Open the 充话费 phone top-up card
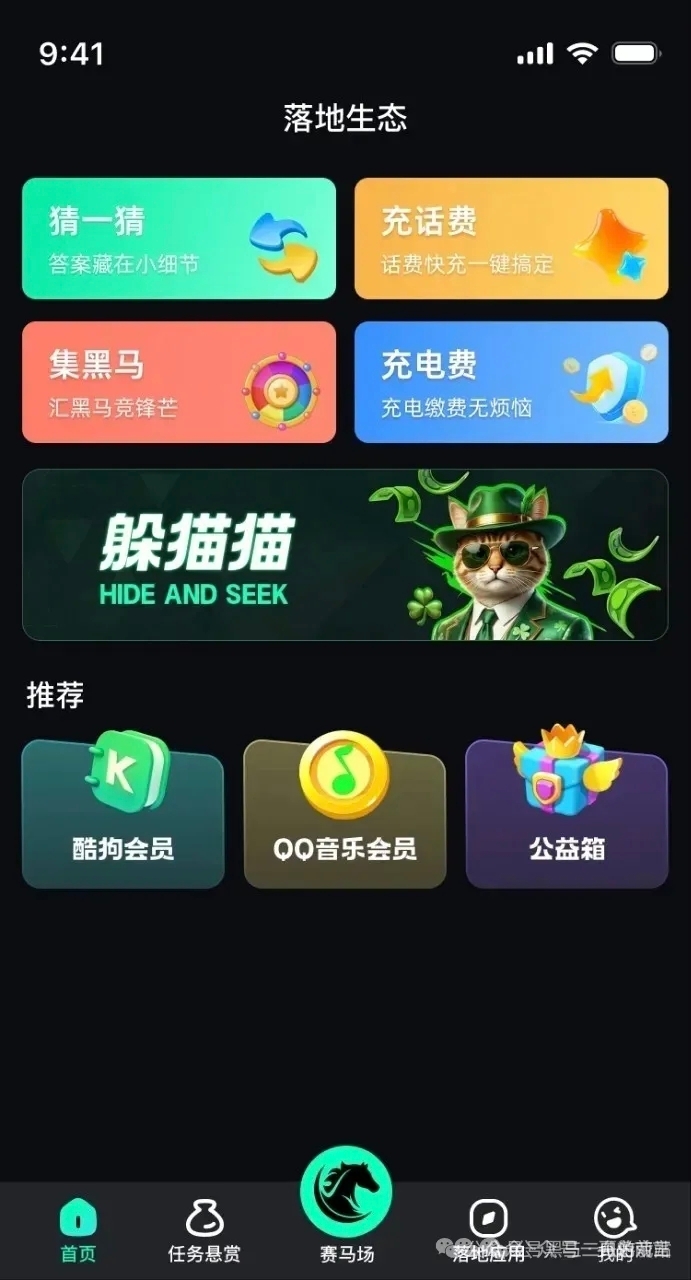Image resolution: width=691 pixels, height=1280 pixels. click(x=511, y=238)
